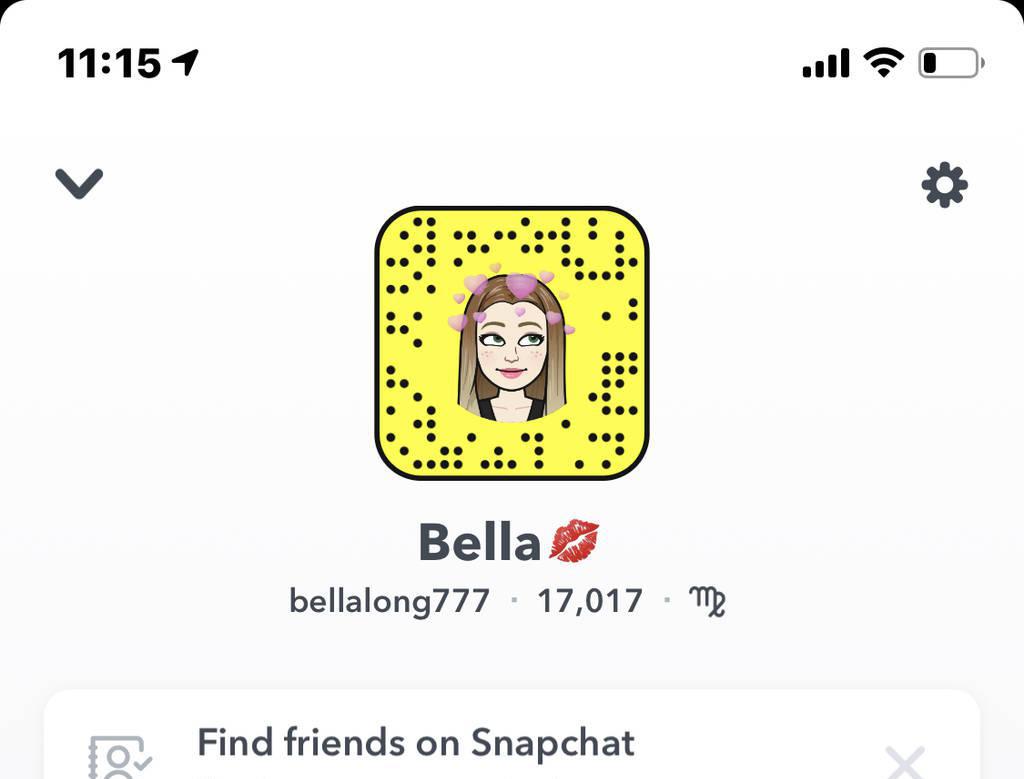Open Find friends on Snapchat card
This screenshot has height=779, width=1024.
point(415,744)
